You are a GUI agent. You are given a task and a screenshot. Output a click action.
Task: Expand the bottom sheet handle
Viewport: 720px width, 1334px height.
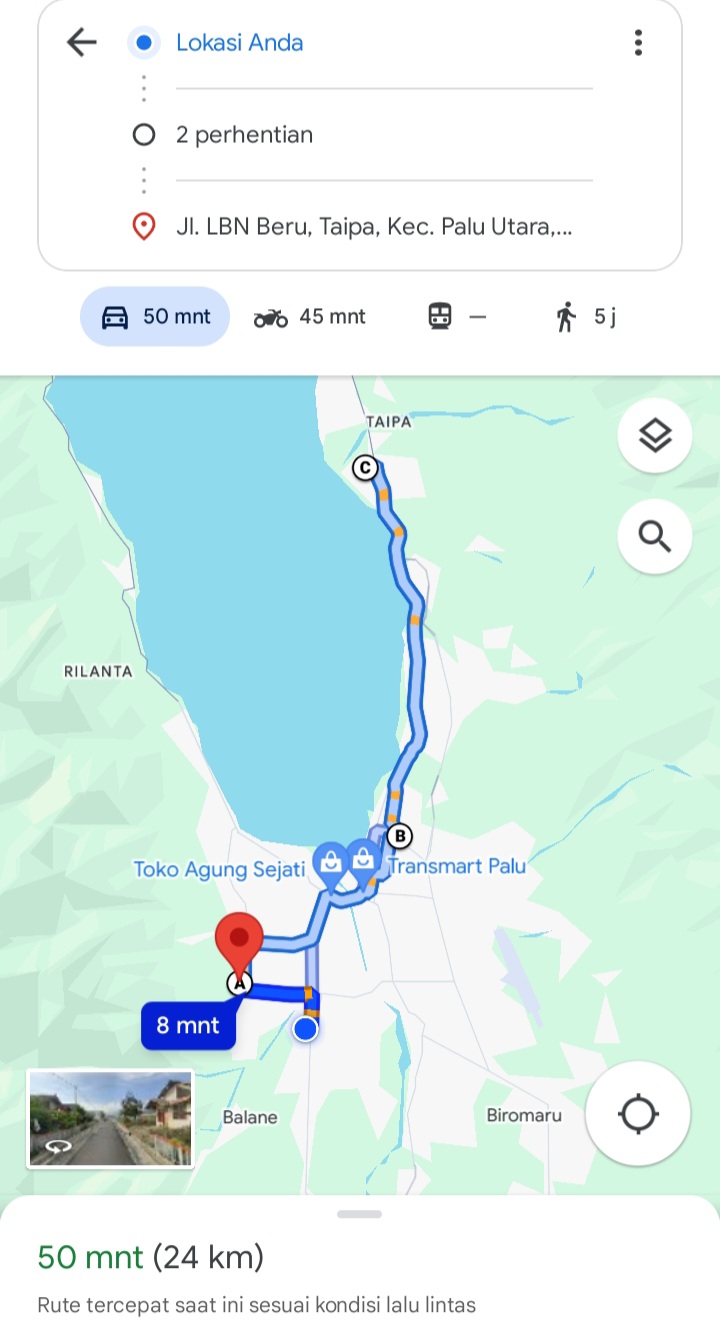click(x=360, y=1214)
